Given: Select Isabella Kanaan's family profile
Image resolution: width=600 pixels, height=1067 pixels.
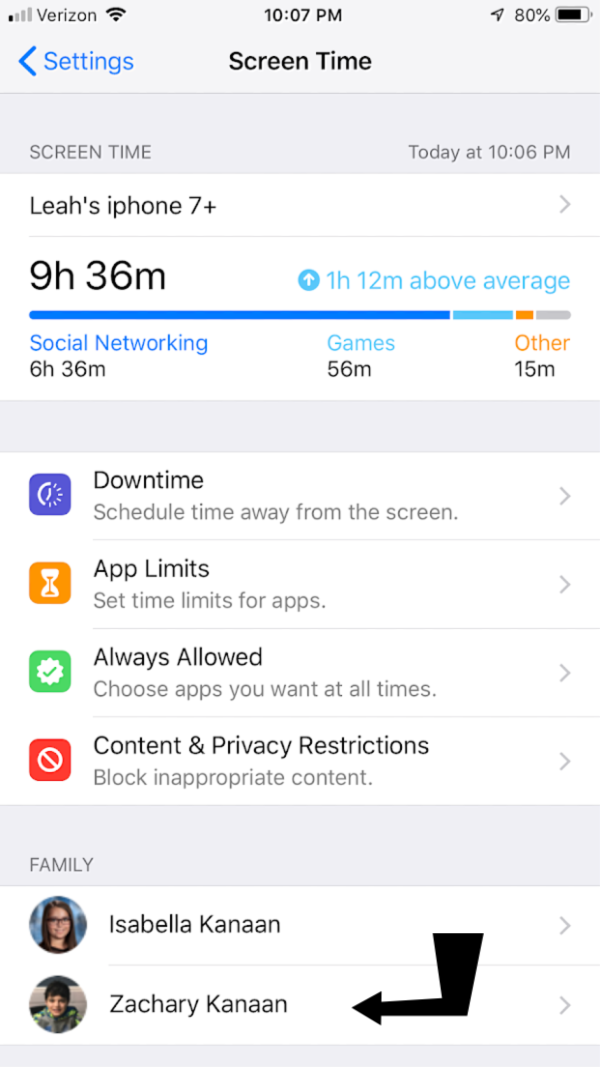Looking at the screenshot, I should (300, 925).
